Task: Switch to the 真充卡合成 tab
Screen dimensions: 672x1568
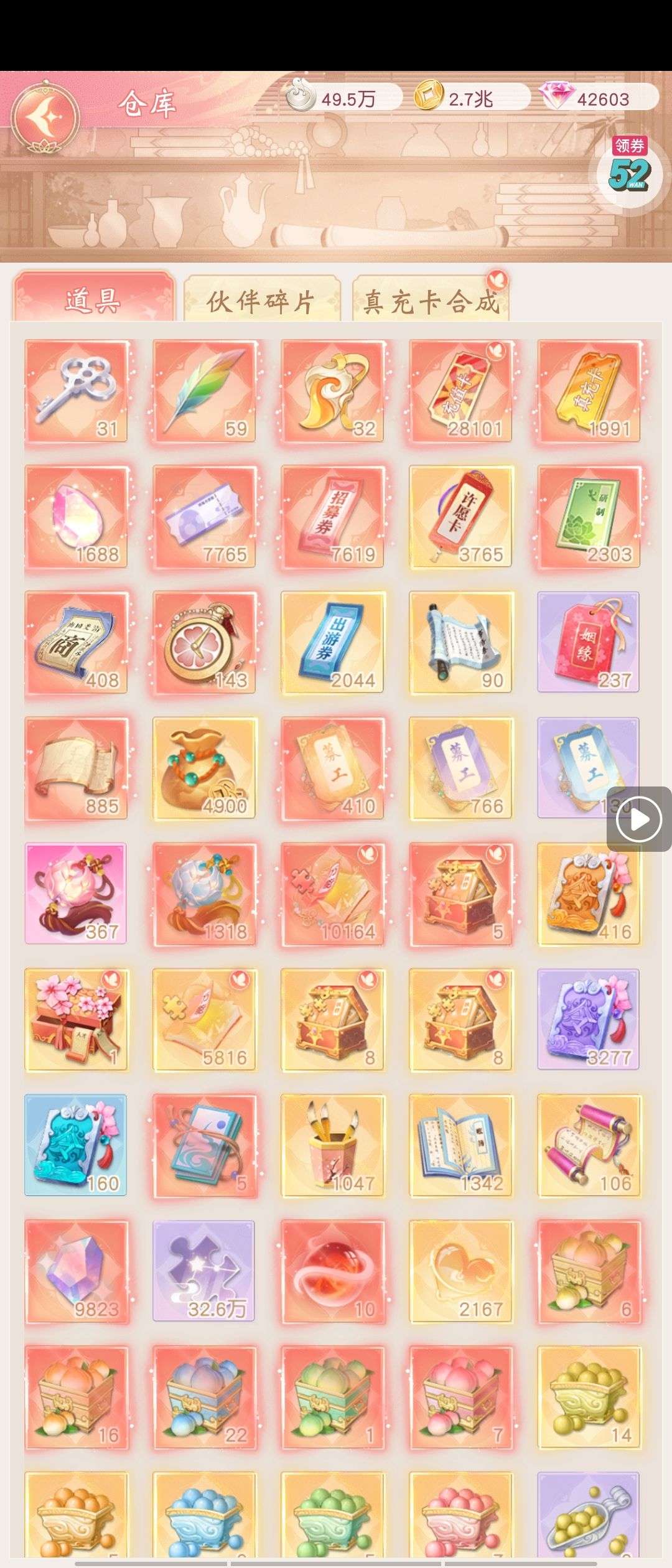Action: tap(432, 301)
